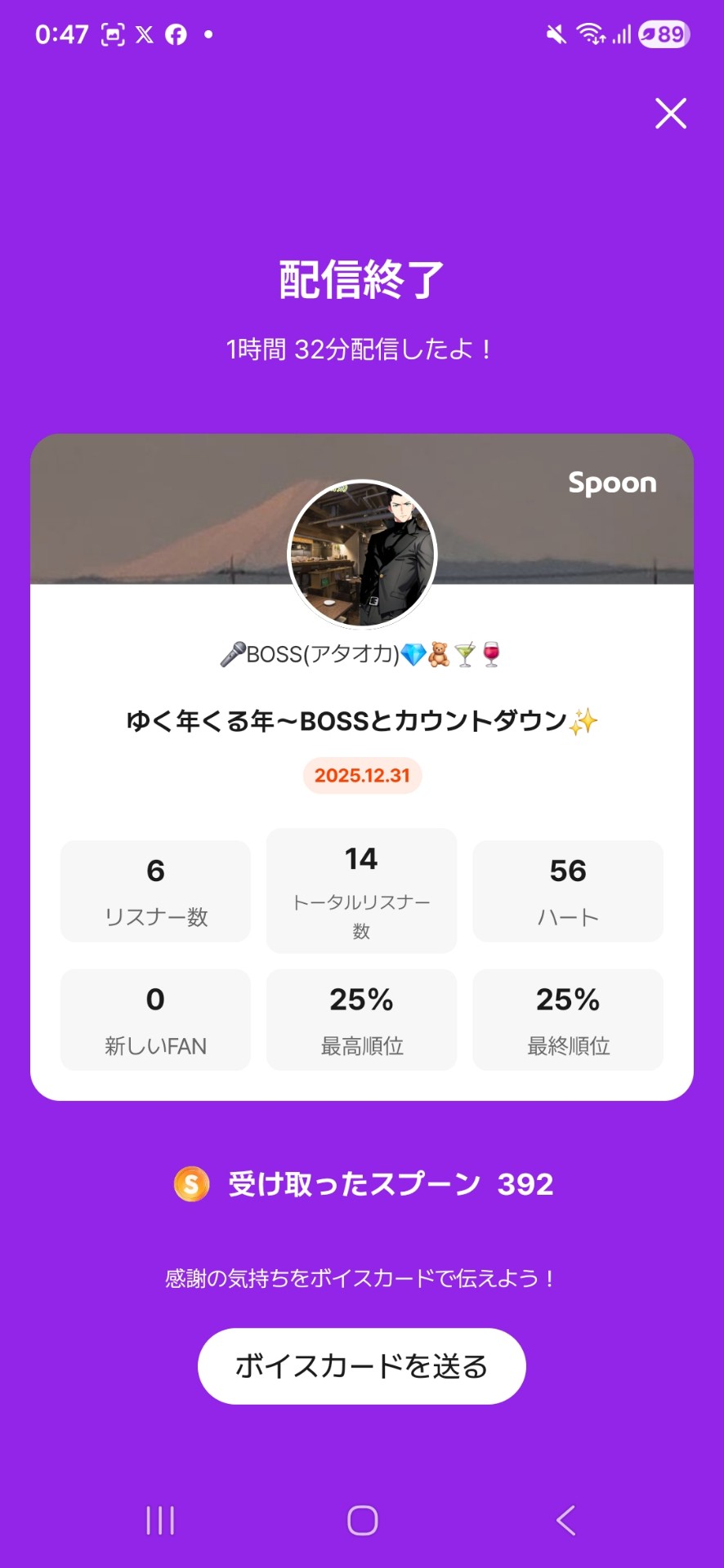Open the X app from the status bar
This screenshot has width=724, height=1568.
[x=144, y=33]
